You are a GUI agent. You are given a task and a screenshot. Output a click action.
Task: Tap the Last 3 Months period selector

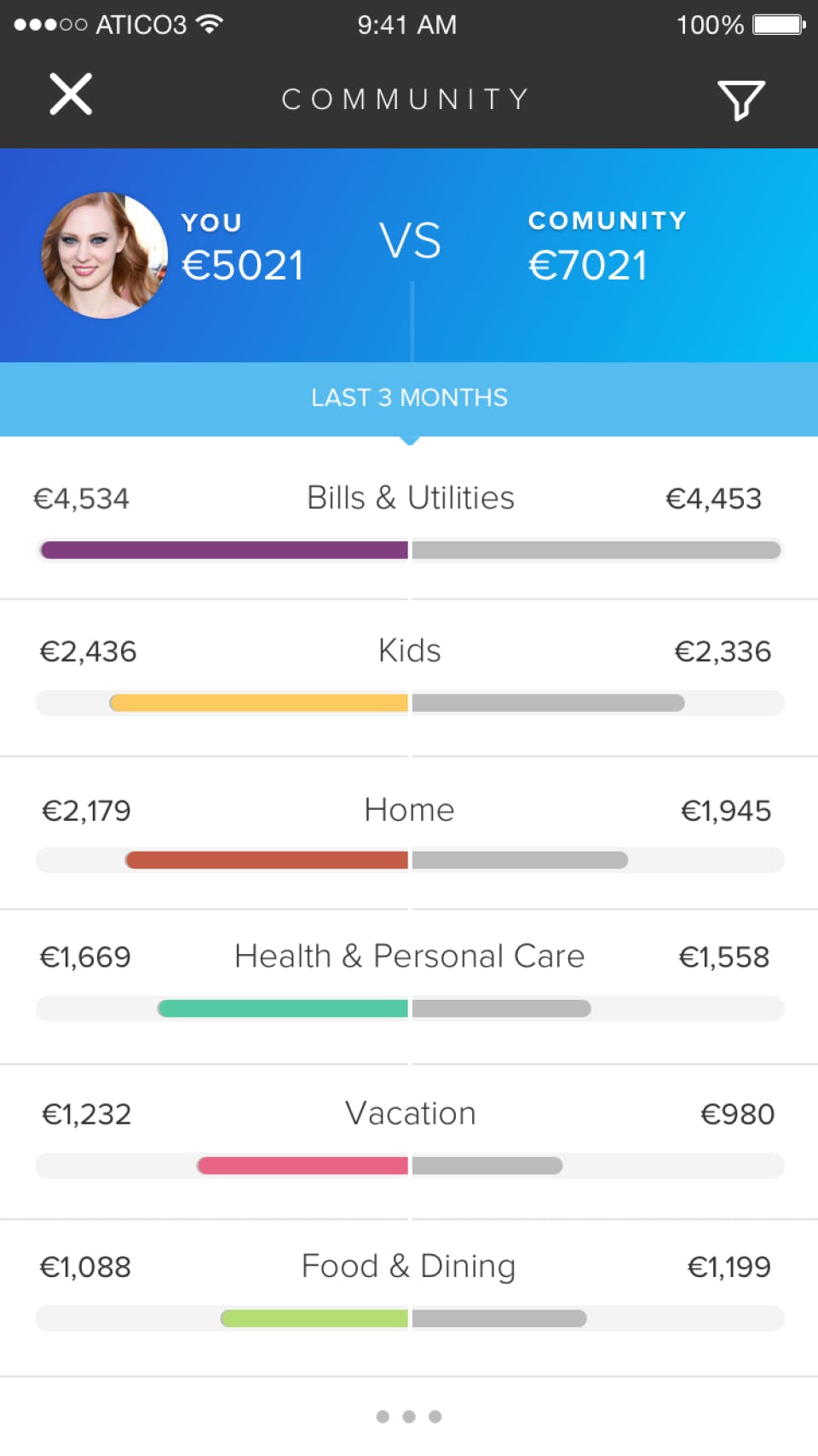pyautogui.click(x=409, y=398)
